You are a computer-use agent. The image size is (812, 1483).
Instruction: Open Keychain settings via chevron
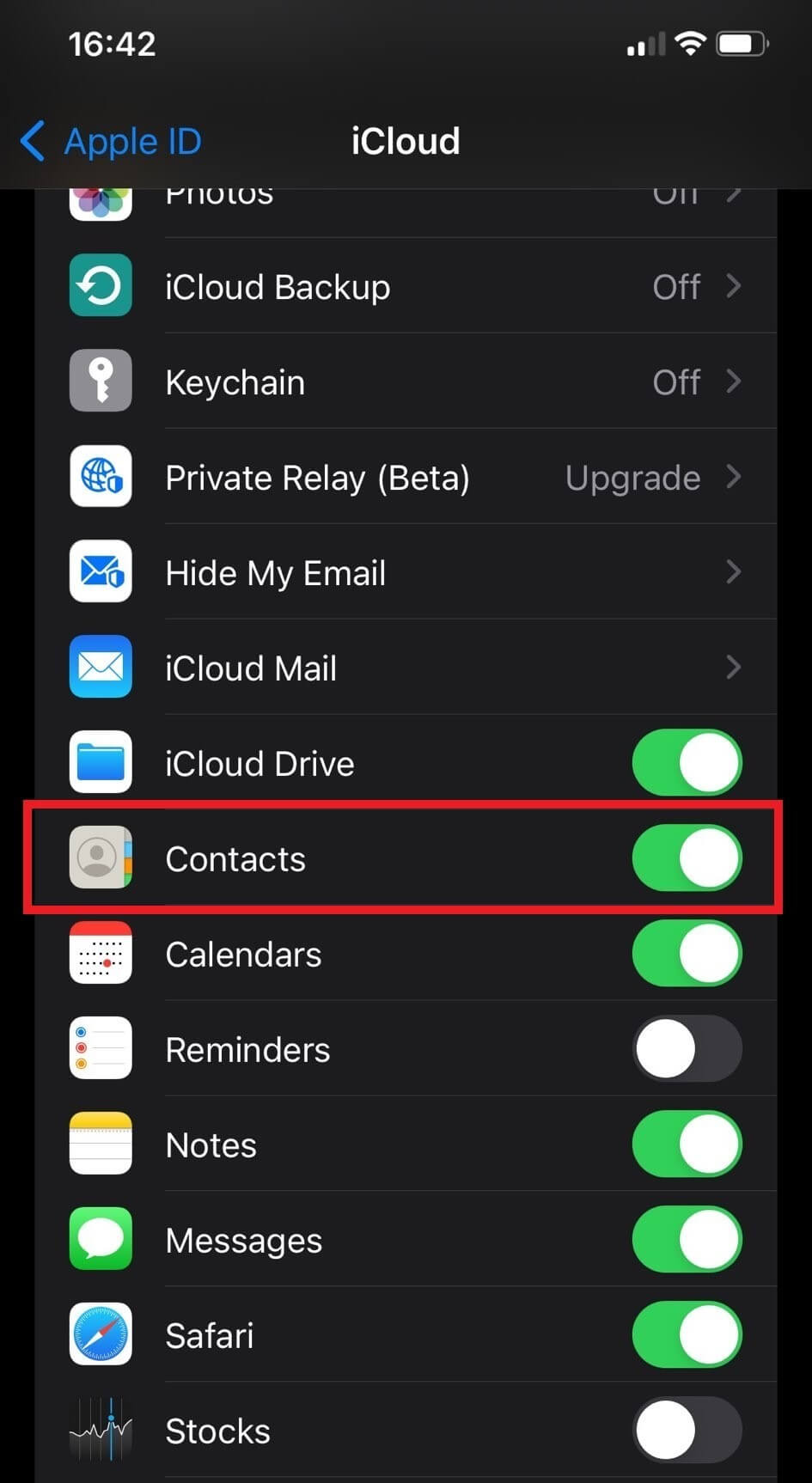pos(734,381)
